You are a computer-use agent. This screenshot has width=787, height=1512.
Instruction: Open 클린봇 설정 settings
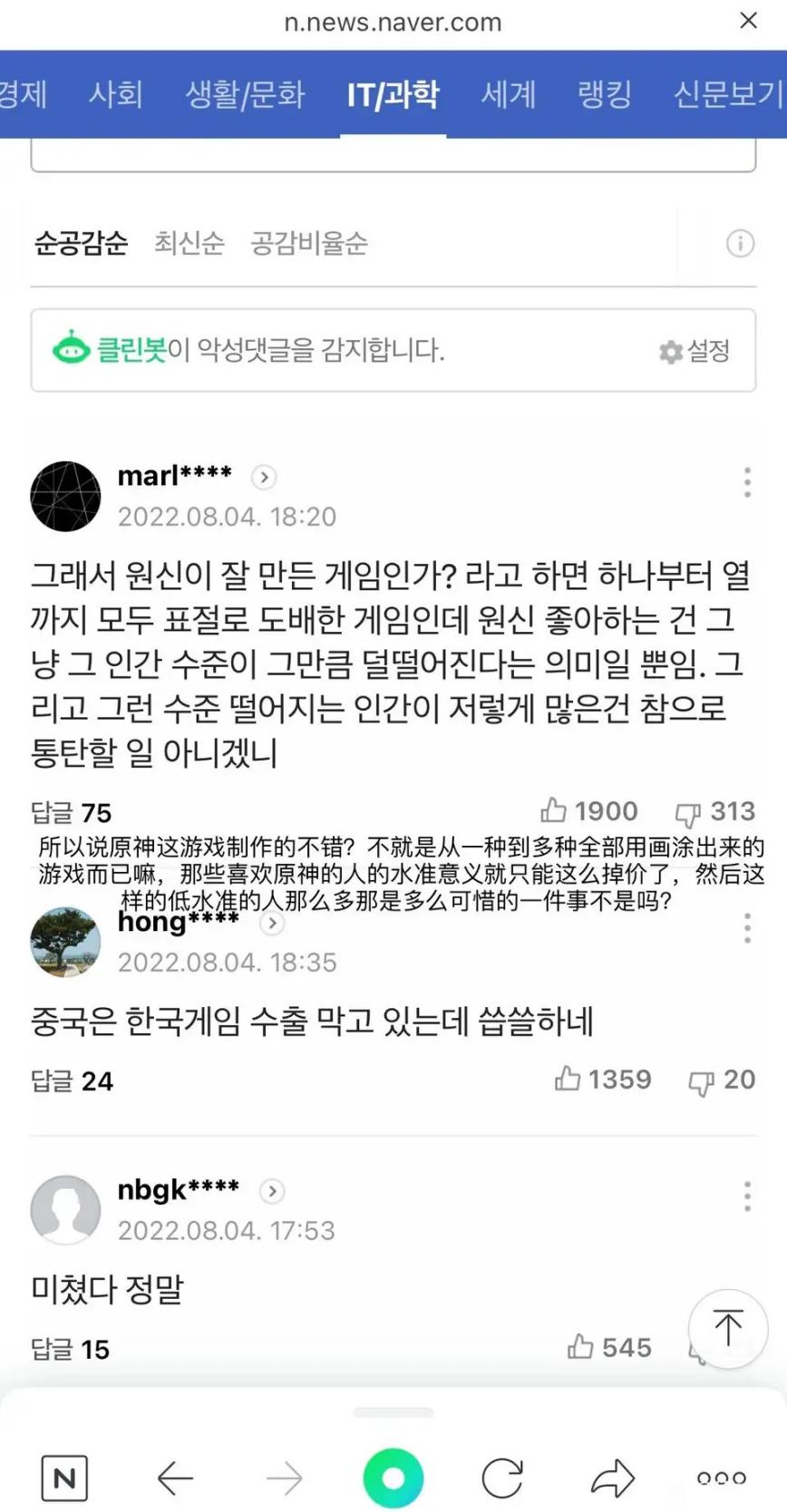click(x=695, y=351)
